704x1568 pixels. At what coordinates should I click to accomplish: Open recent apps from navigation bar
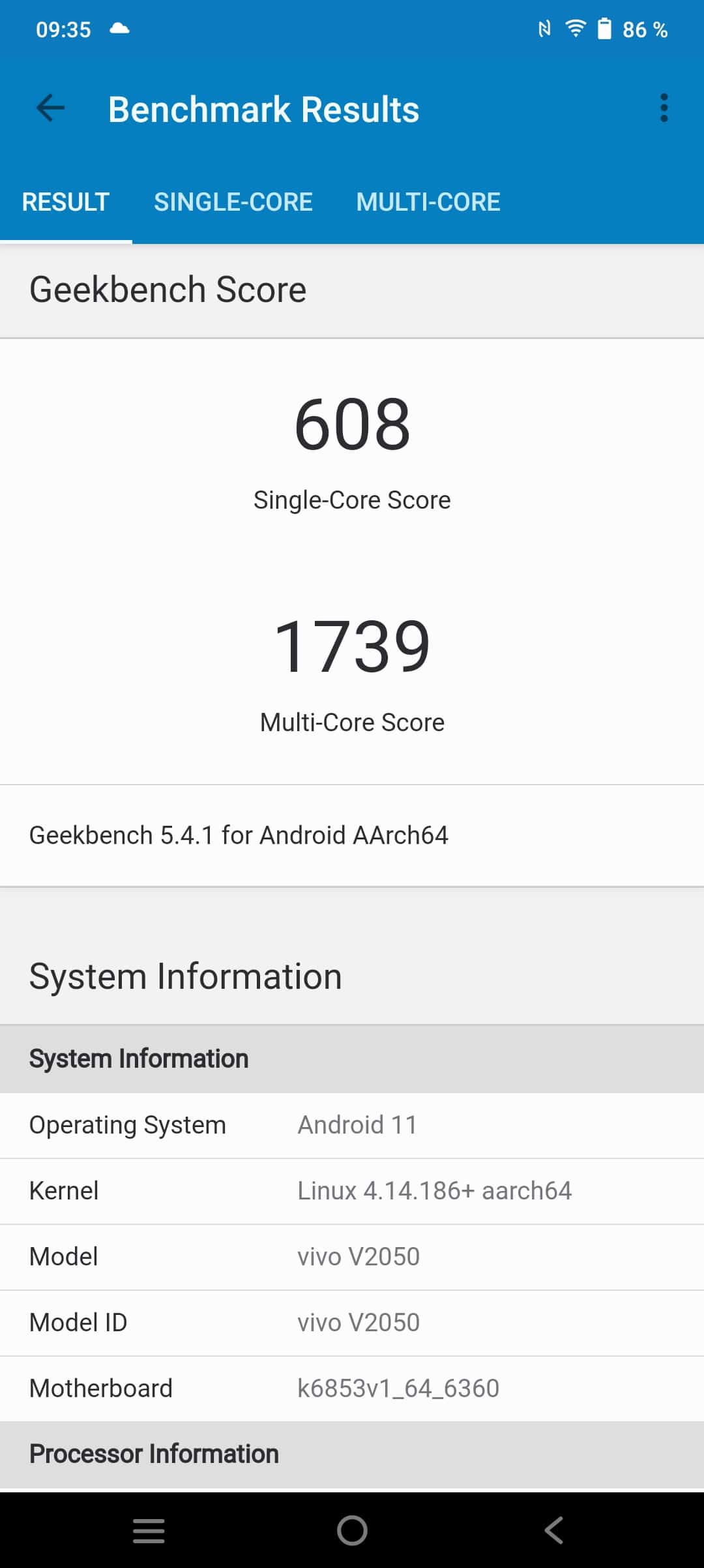149,1530
